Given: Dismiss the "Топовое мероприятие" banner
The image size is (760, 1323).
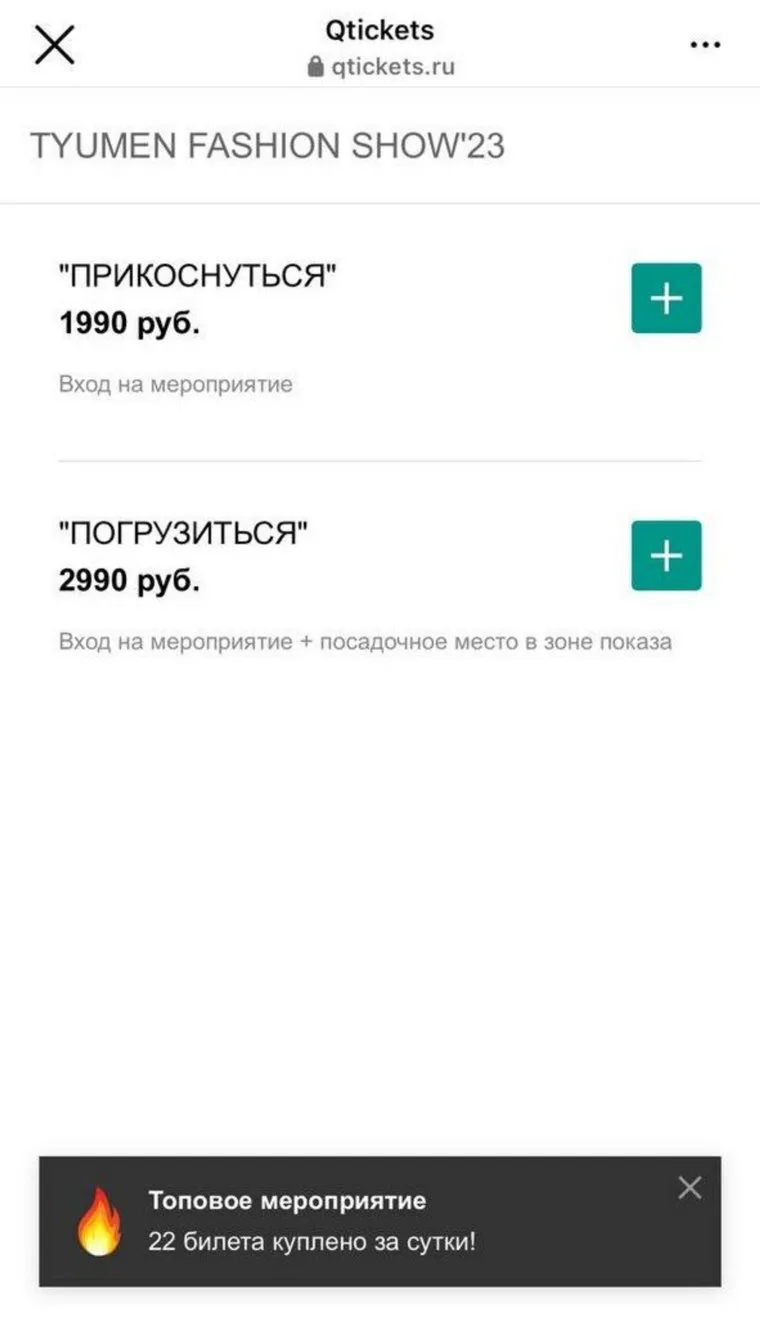Looking at the screenshot, I should point(690,1188).
